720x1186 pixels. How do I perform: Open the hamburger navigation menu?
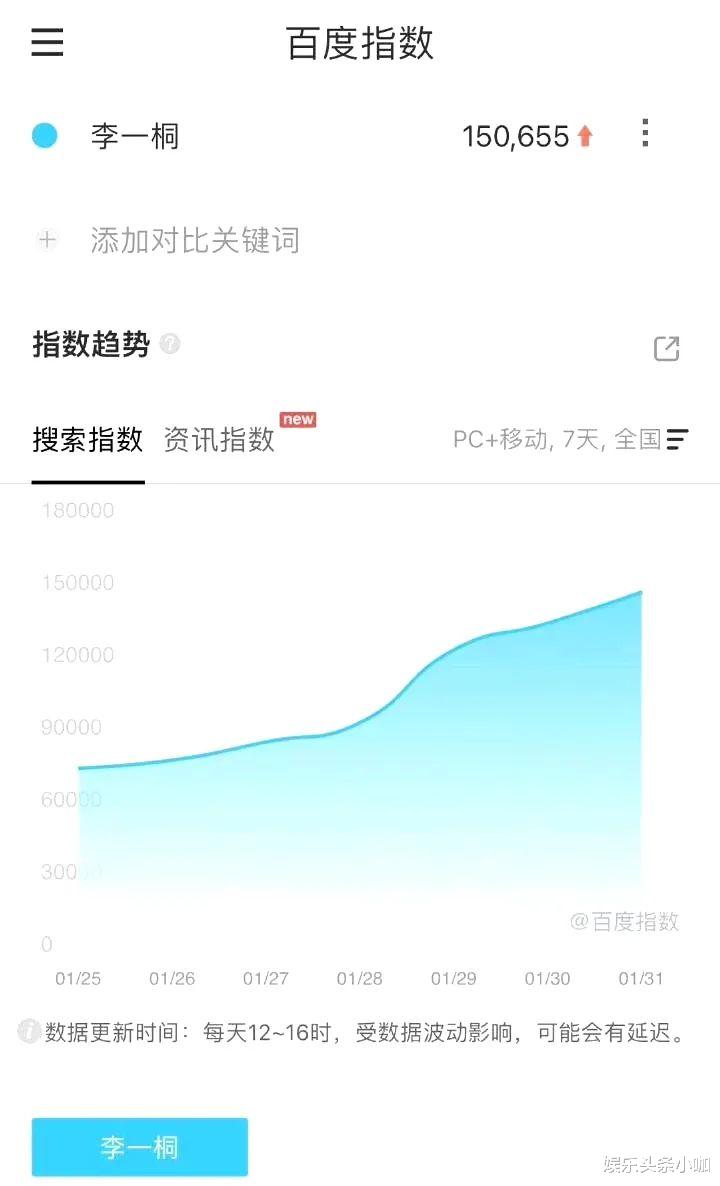pos(46,42)
